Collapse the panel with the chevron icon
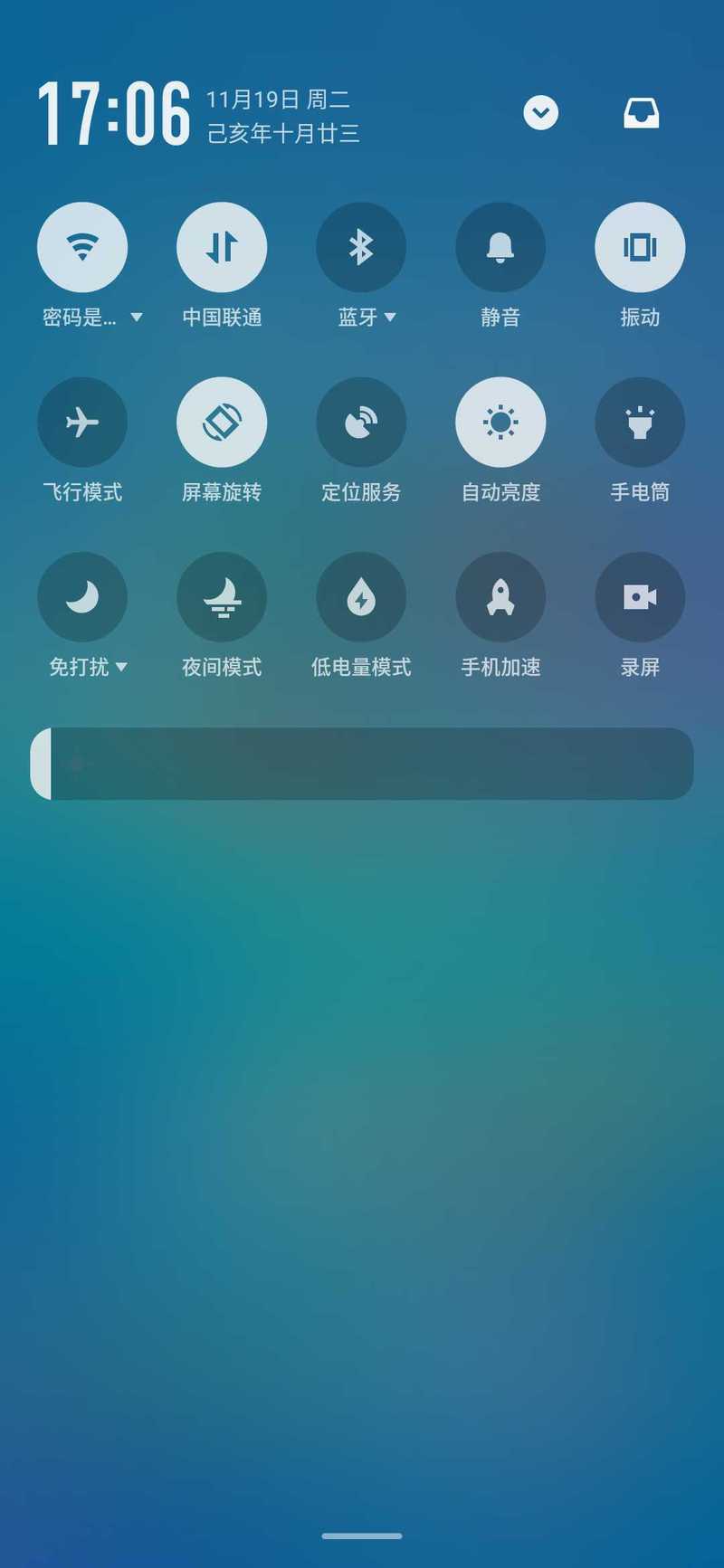Screen dimensions: 724x1568 pyautogui.click(x=541, y=113)
